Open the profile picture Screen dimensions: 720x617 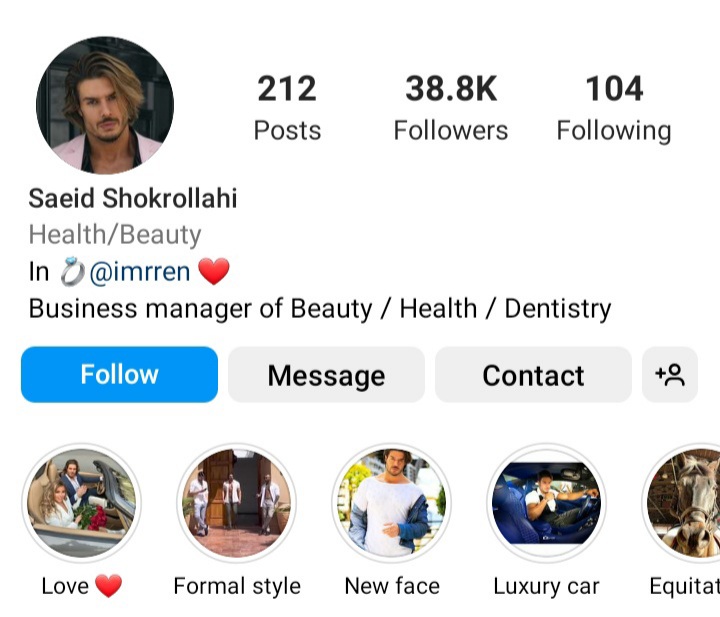pyautogui.click(x=105, y=105)
